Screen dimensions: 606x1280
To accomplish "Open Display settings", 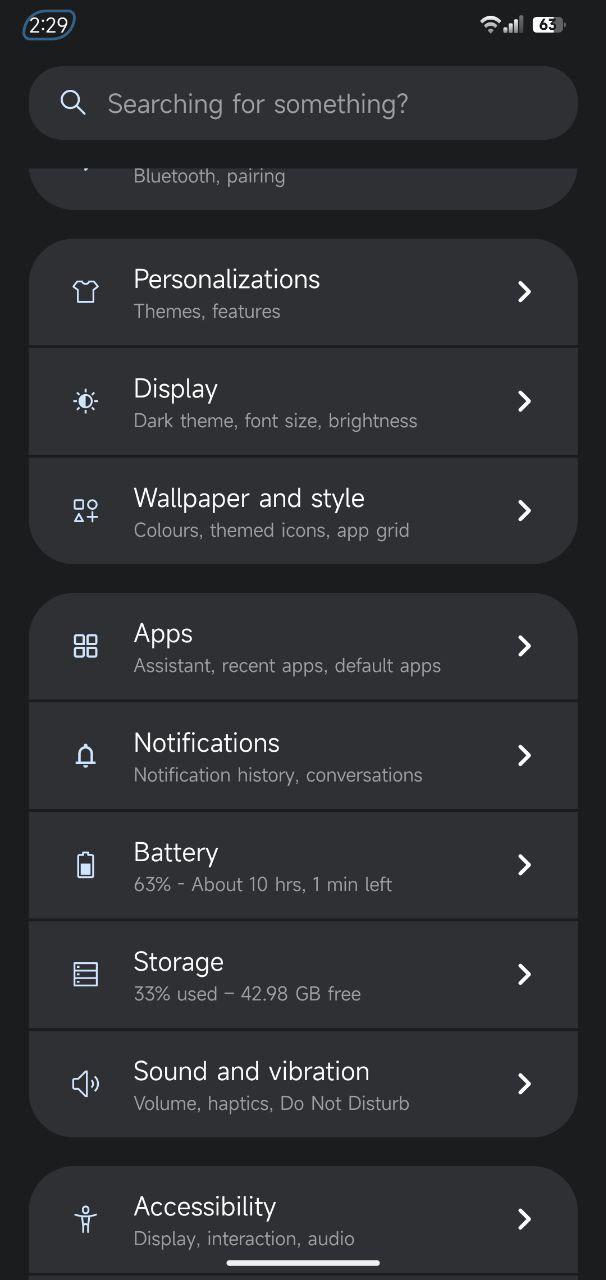I will coord(303,402).
